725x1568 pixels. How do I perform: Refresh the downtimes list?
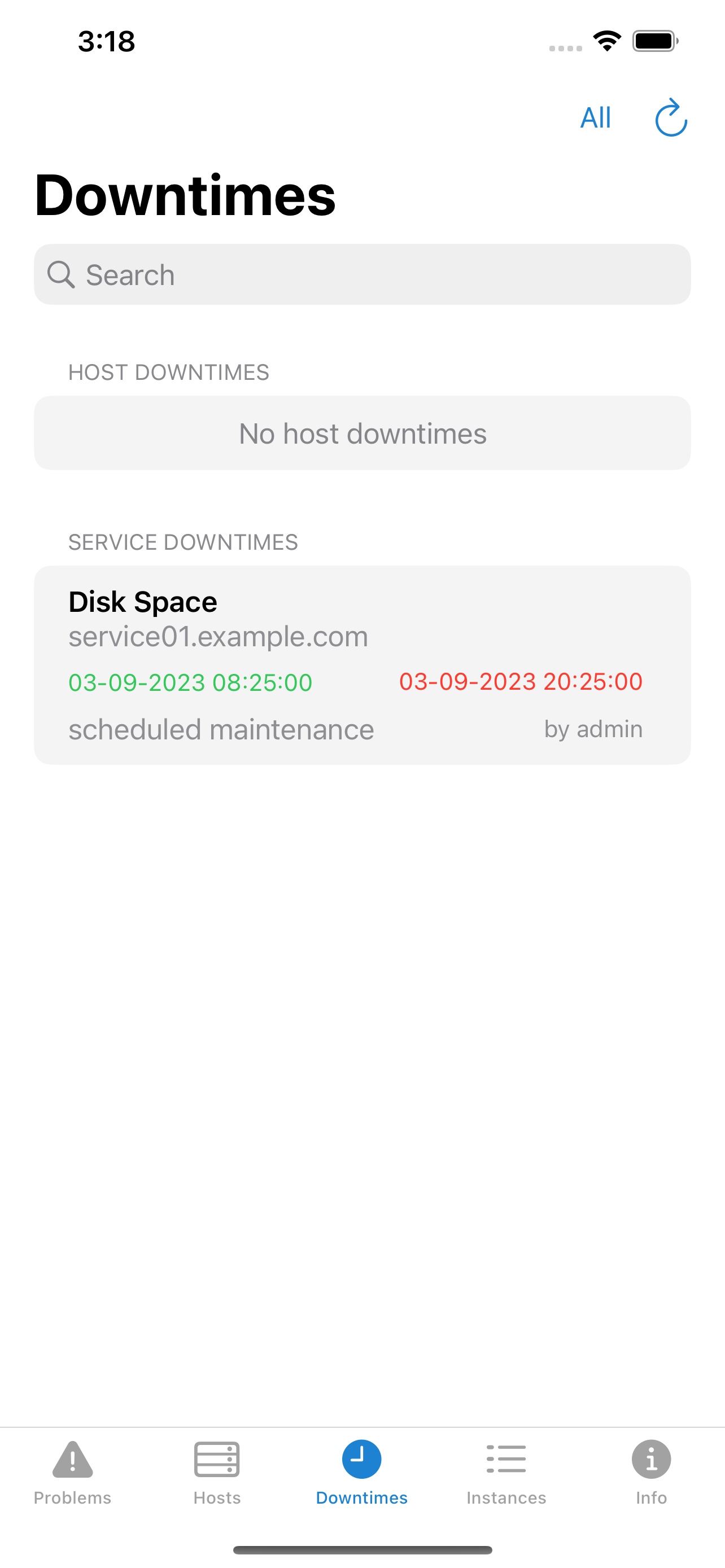[x=671, y=117]
